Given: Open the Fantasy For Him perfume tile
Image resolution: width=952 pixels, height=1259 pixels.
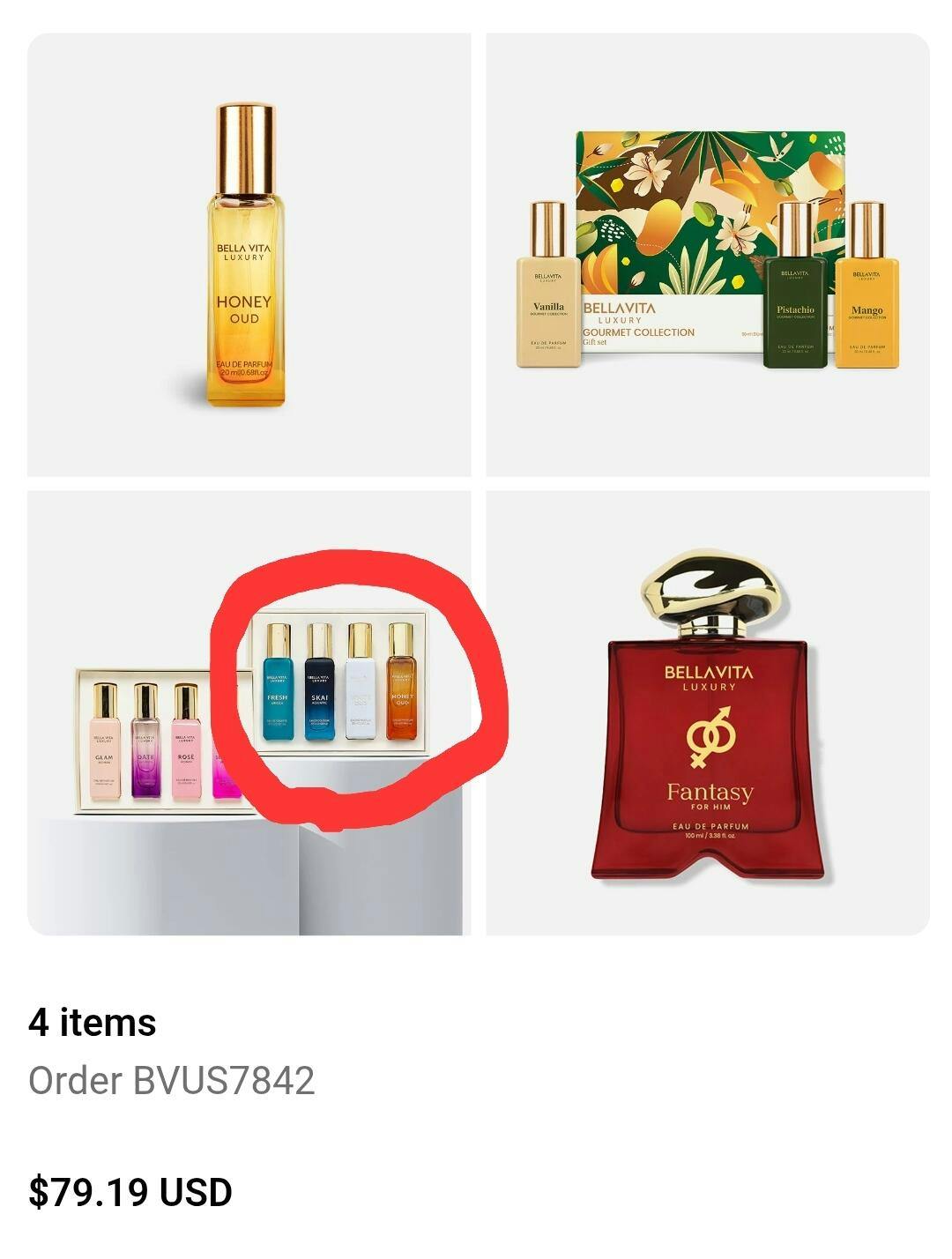Looking at the screenshot, I should (708, 712).
